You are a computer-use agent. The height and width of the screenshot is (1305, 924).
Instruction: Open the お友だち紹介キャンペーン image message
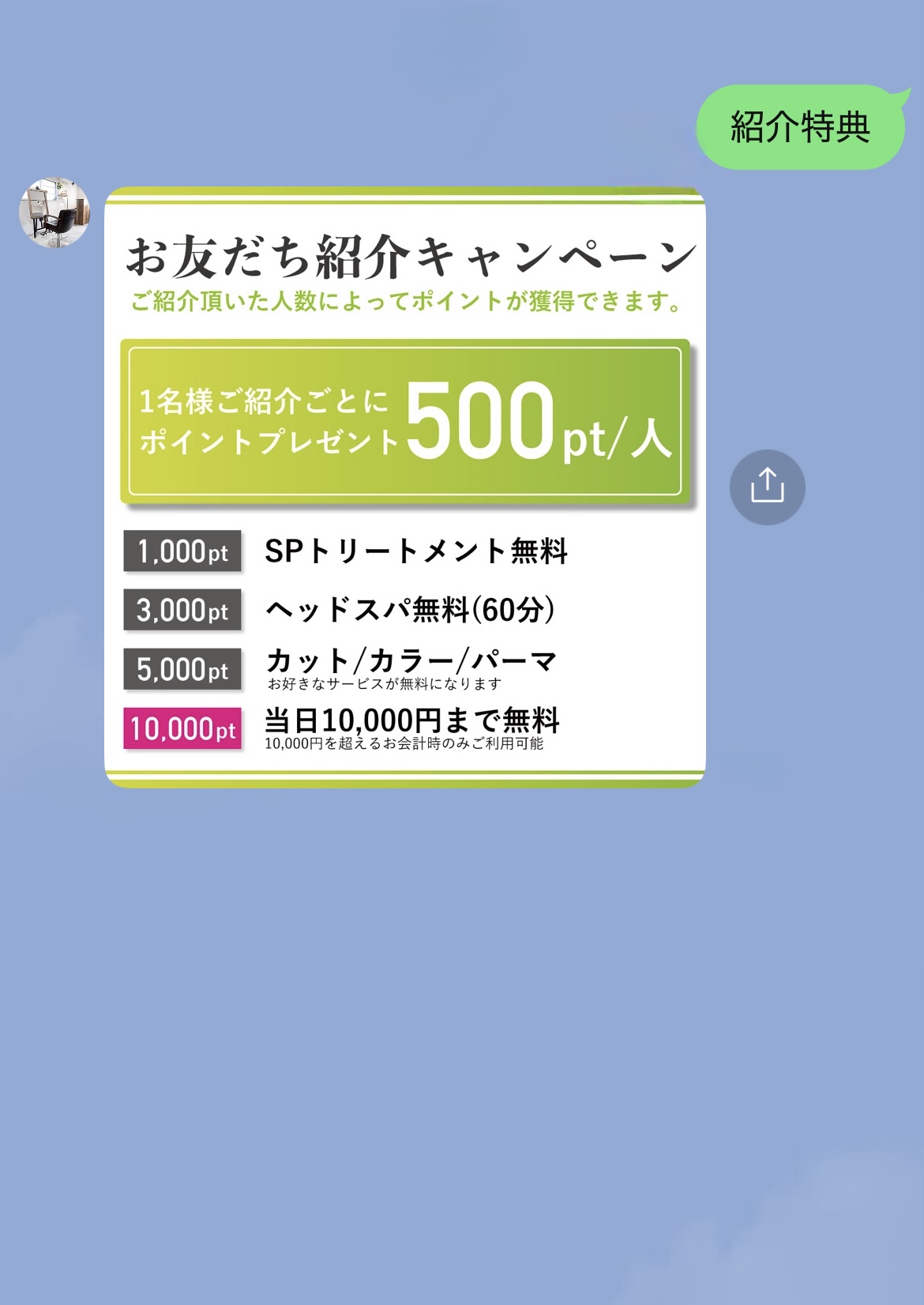coord(404,487)
